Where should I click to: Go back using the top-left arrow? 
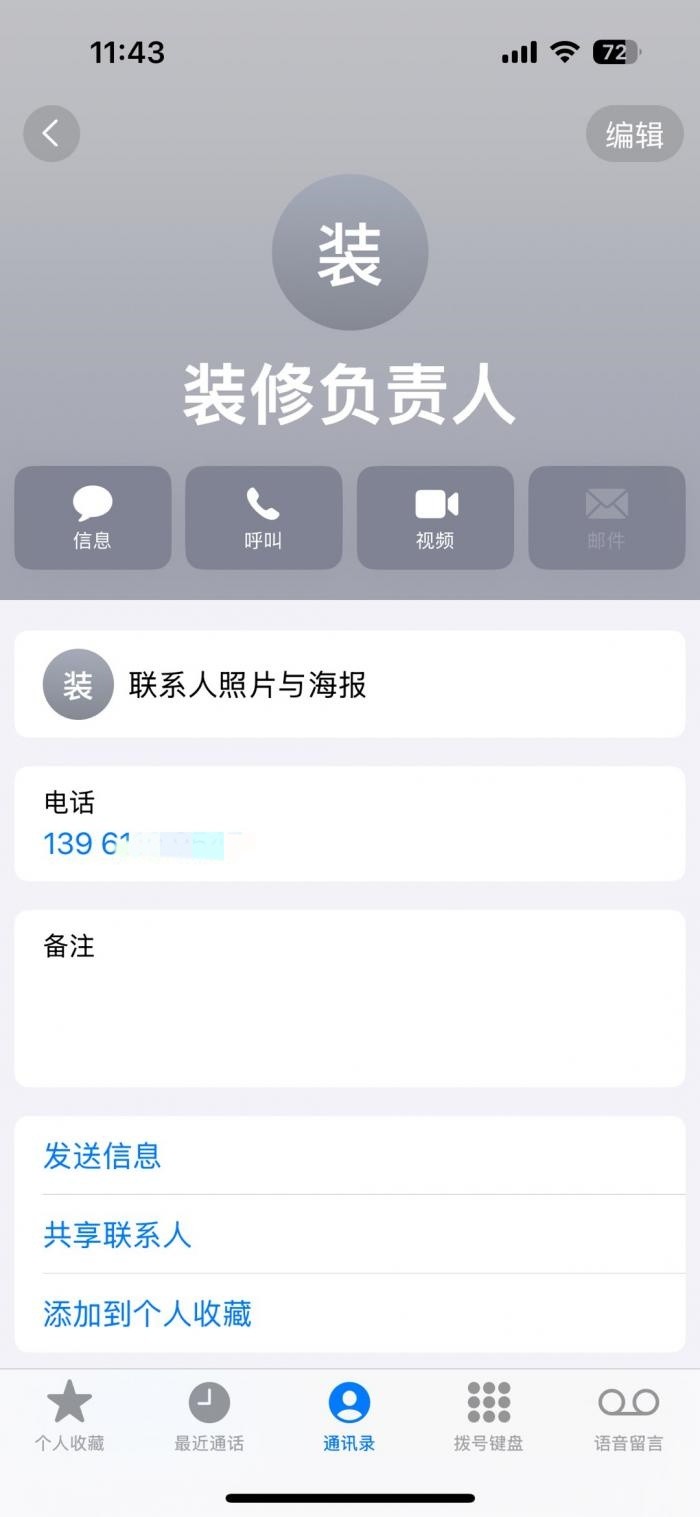[x=51, y=133]
